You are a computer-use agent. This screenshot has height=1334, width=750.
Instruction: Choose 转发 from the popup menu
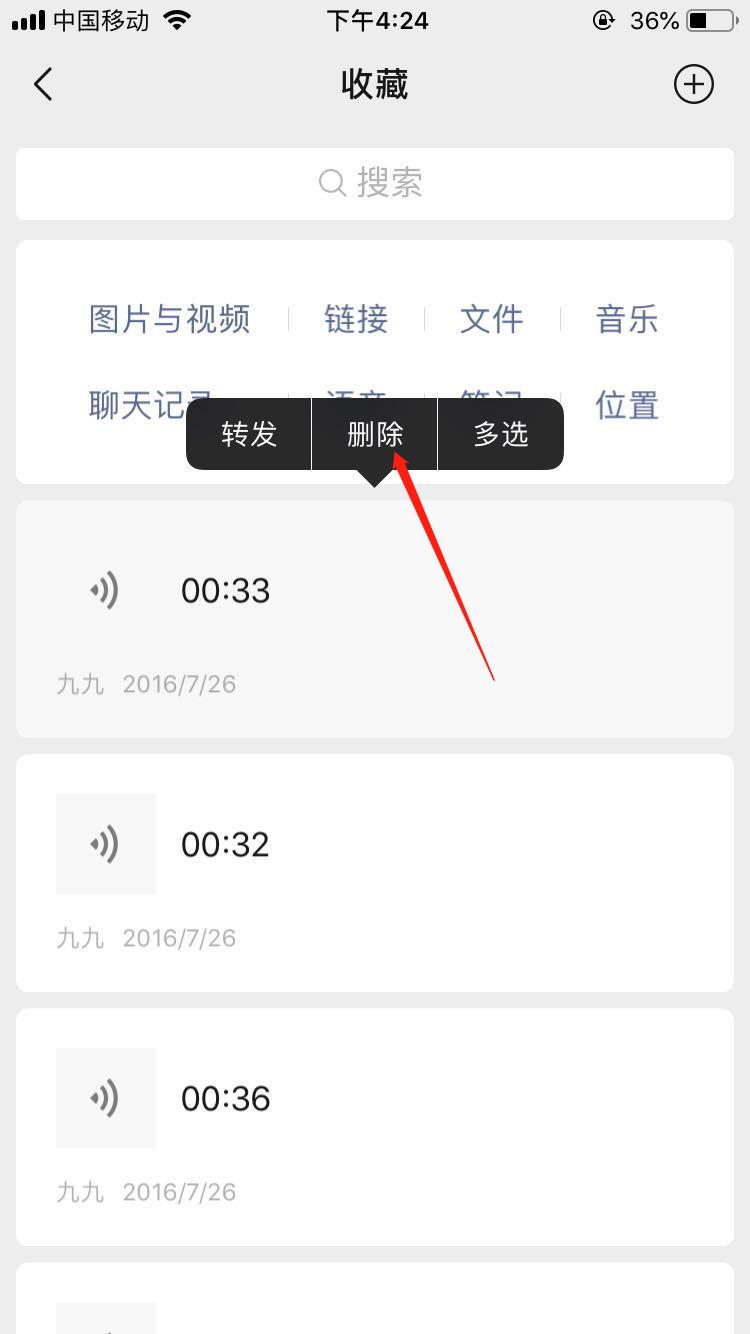(x=247, y=433)
